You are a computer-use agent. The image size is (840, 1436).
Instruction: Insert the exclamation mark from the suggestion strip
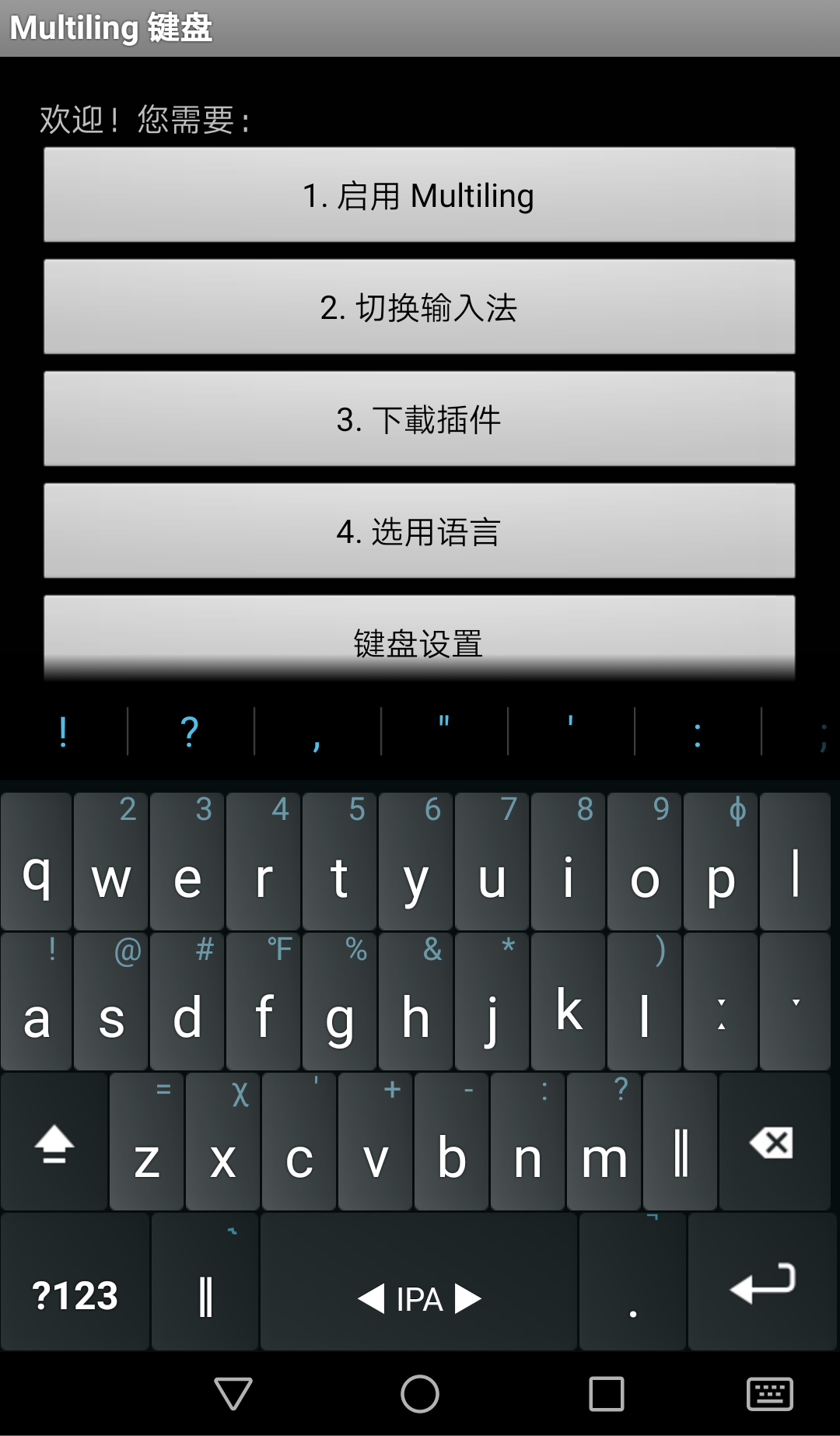63,731
